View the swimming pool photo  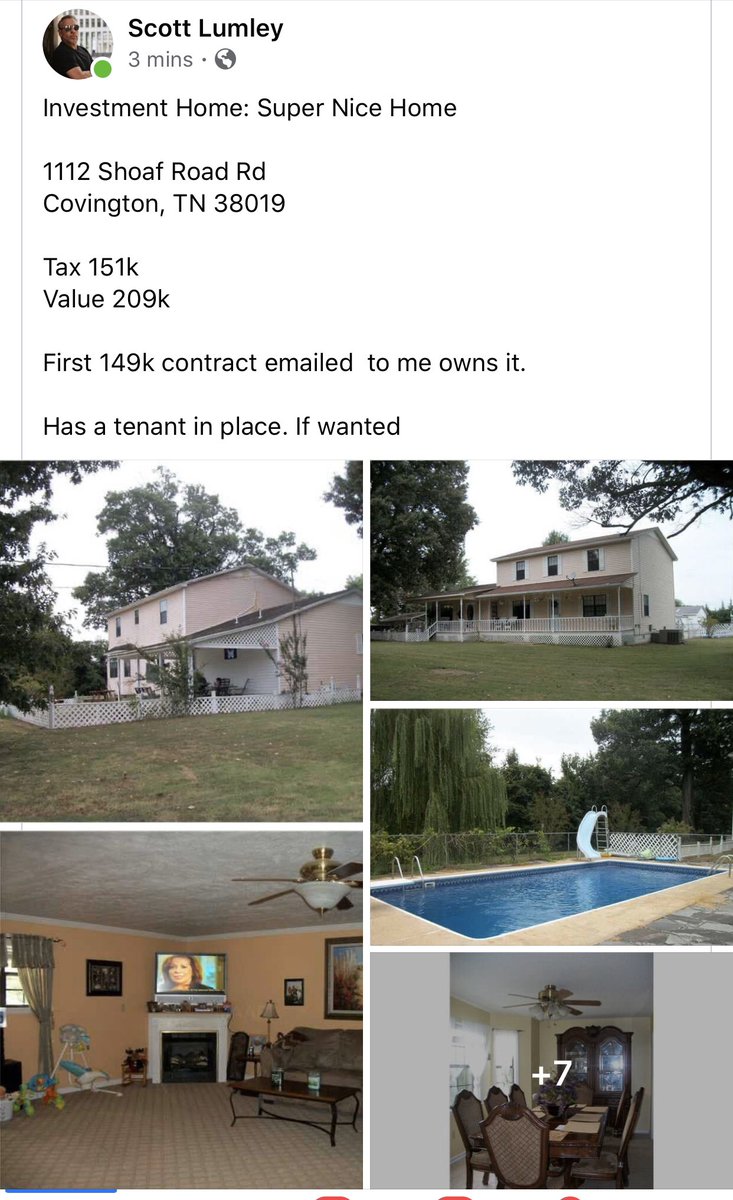pyautogui.click(x=551, y=827)
